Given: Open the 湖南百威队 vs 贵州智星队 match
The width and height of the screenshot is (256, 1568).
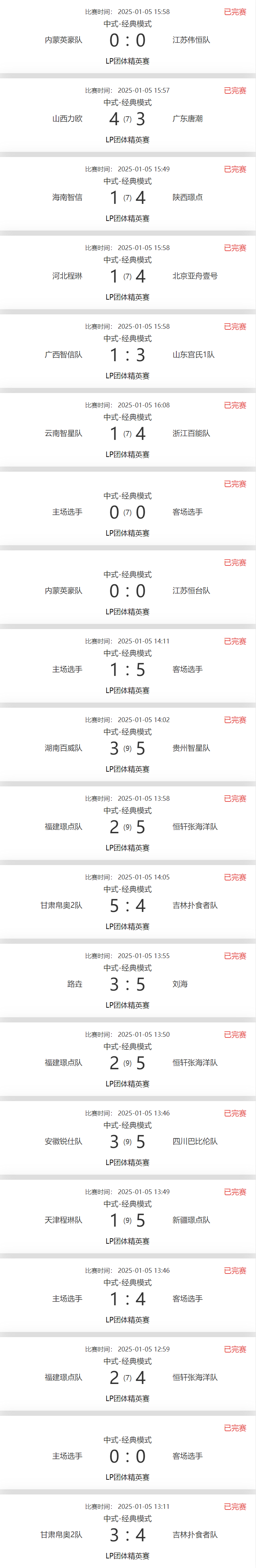Looking at the screenshot, I should (128, 748).
